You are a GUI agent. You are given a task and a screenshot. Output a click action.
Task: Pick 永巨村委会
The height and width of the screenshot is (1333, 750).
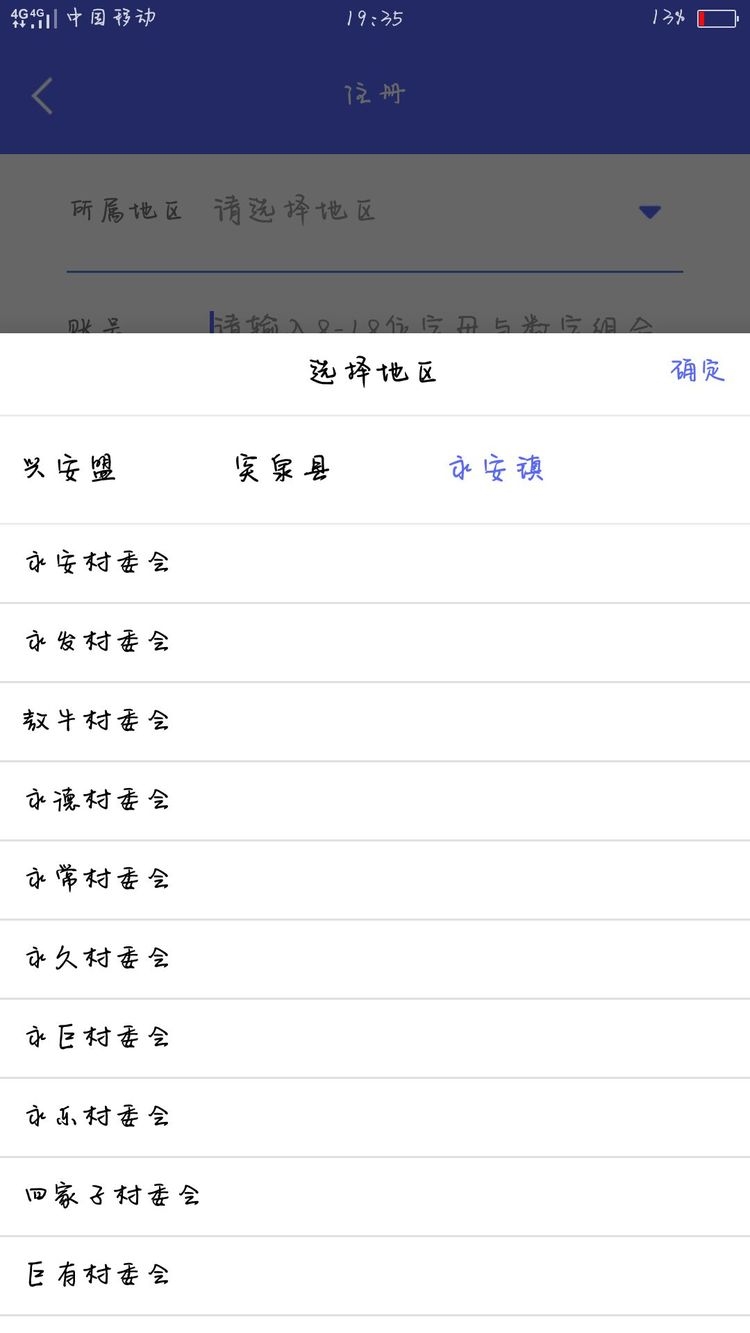click(98, 1037)
